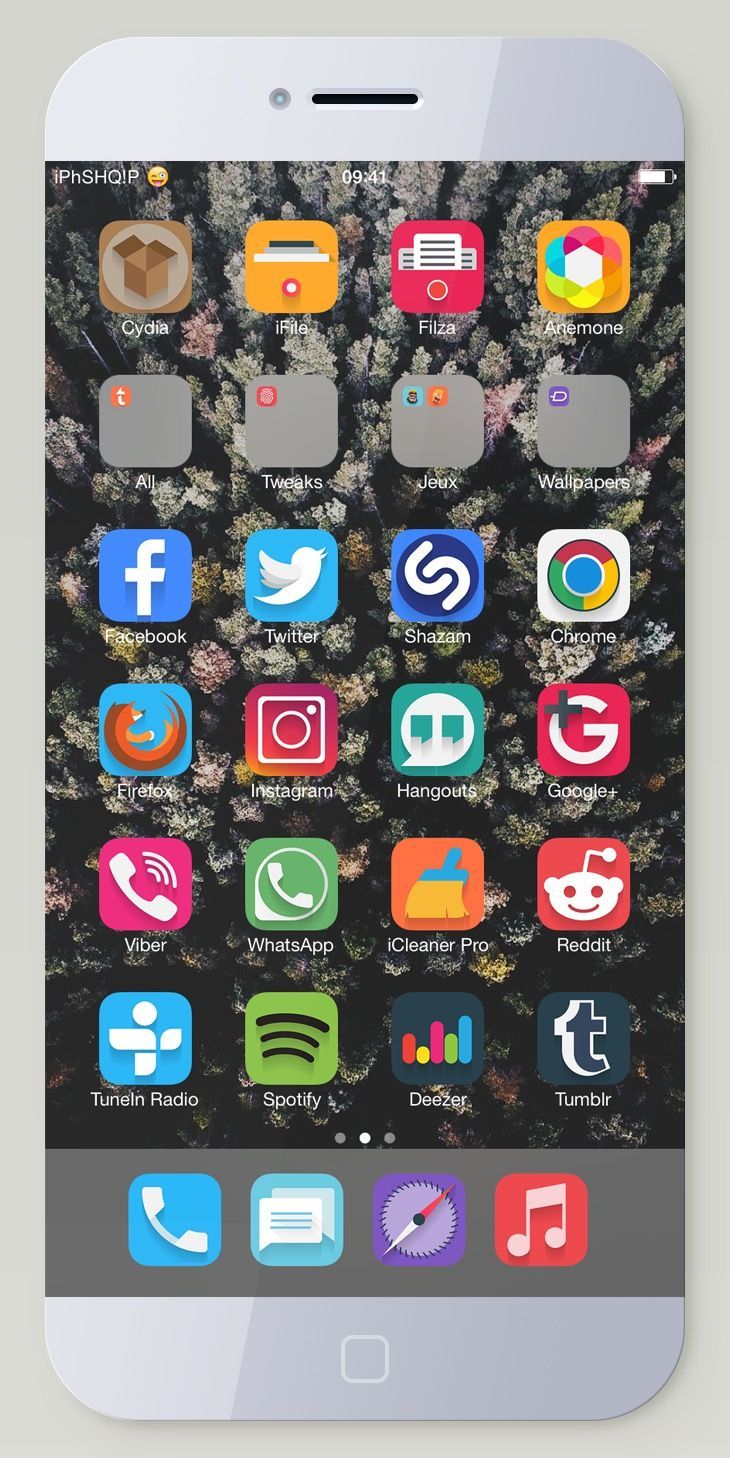Screen dimensions: 730x1458
Task: Open the Chrome browser
Action: (x=583, y=575)
